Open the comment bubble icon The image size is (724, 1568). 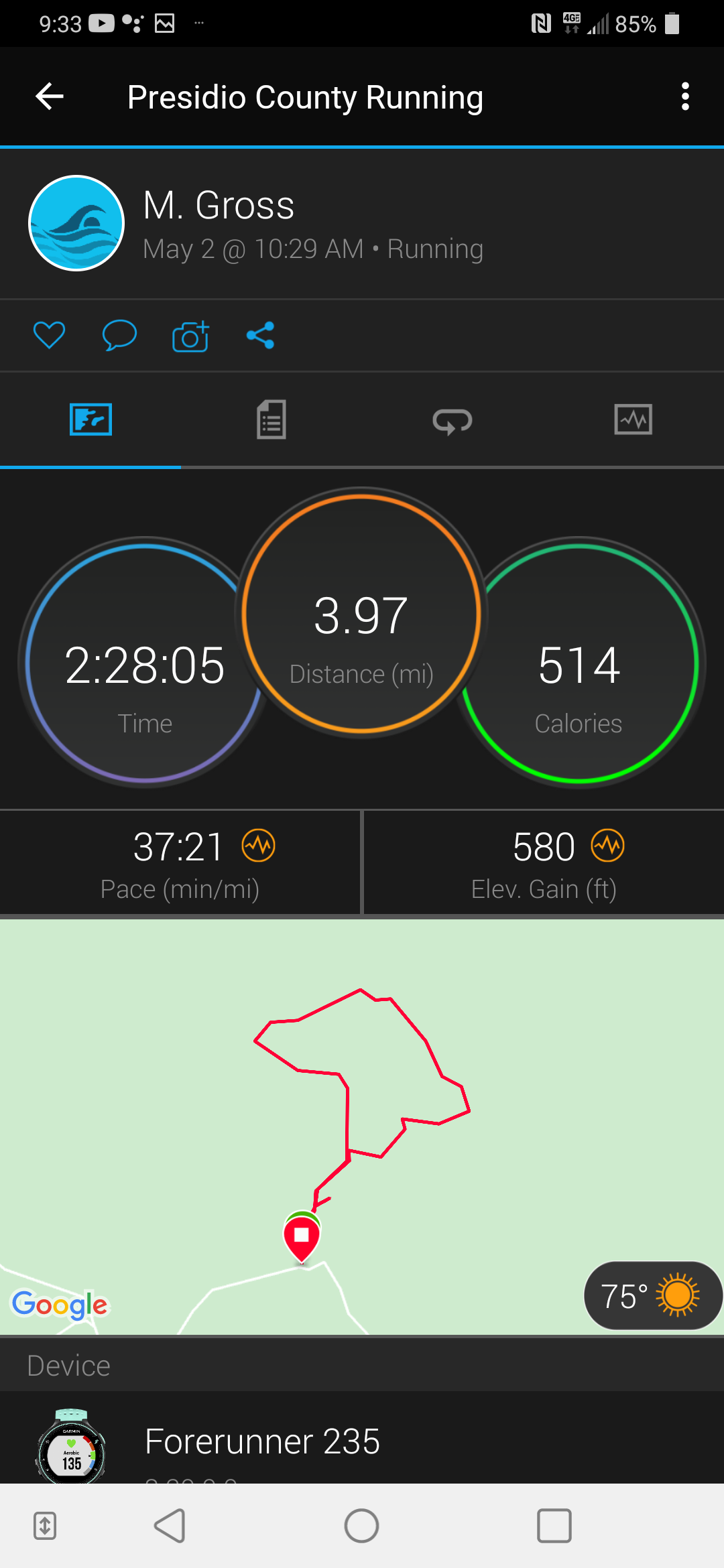119,335
